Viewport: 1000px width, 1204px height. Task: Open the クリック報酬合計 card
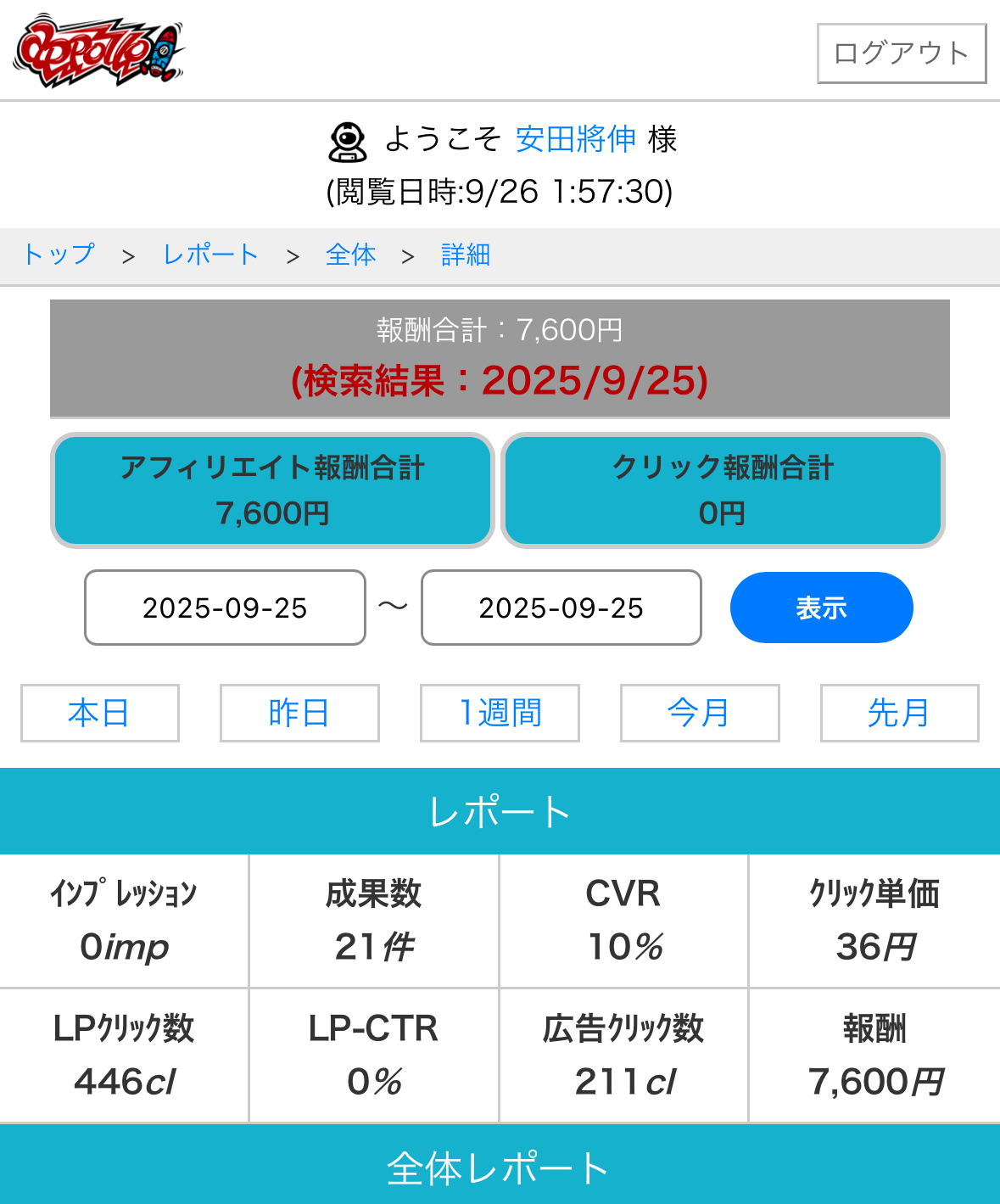click(x=723, y=490)
